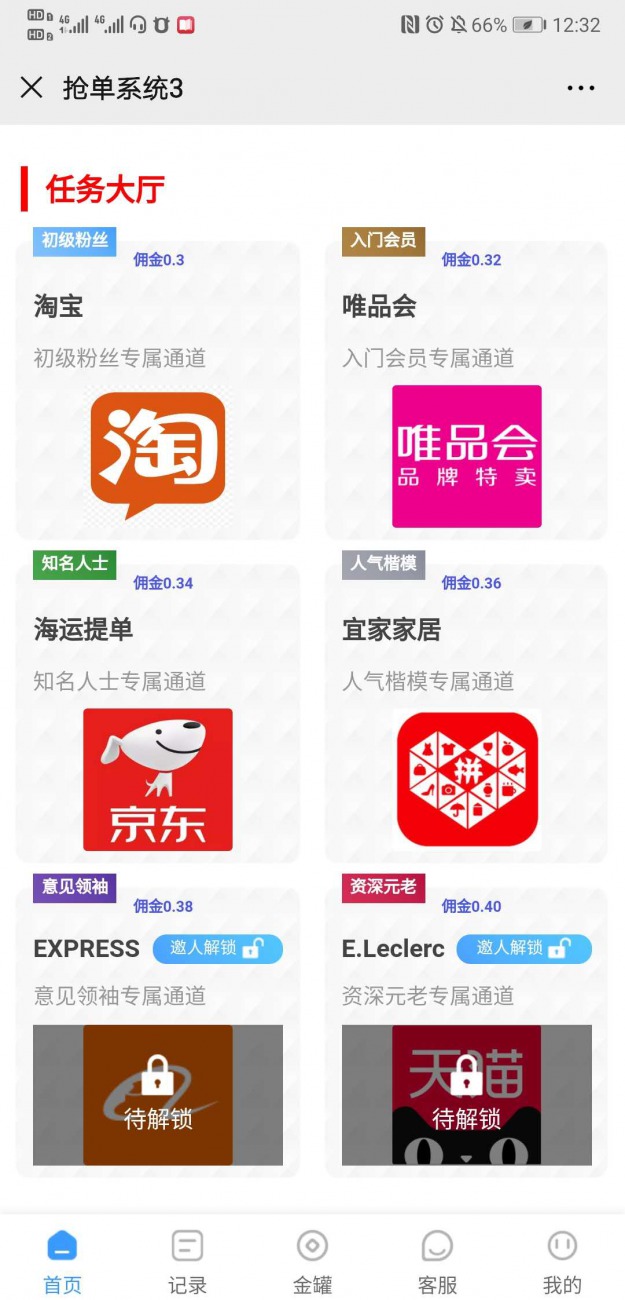The width and height of the screenshot is (625, 1300).
Task: Close the 抢单系统3 page
Action: click(32, 88)
